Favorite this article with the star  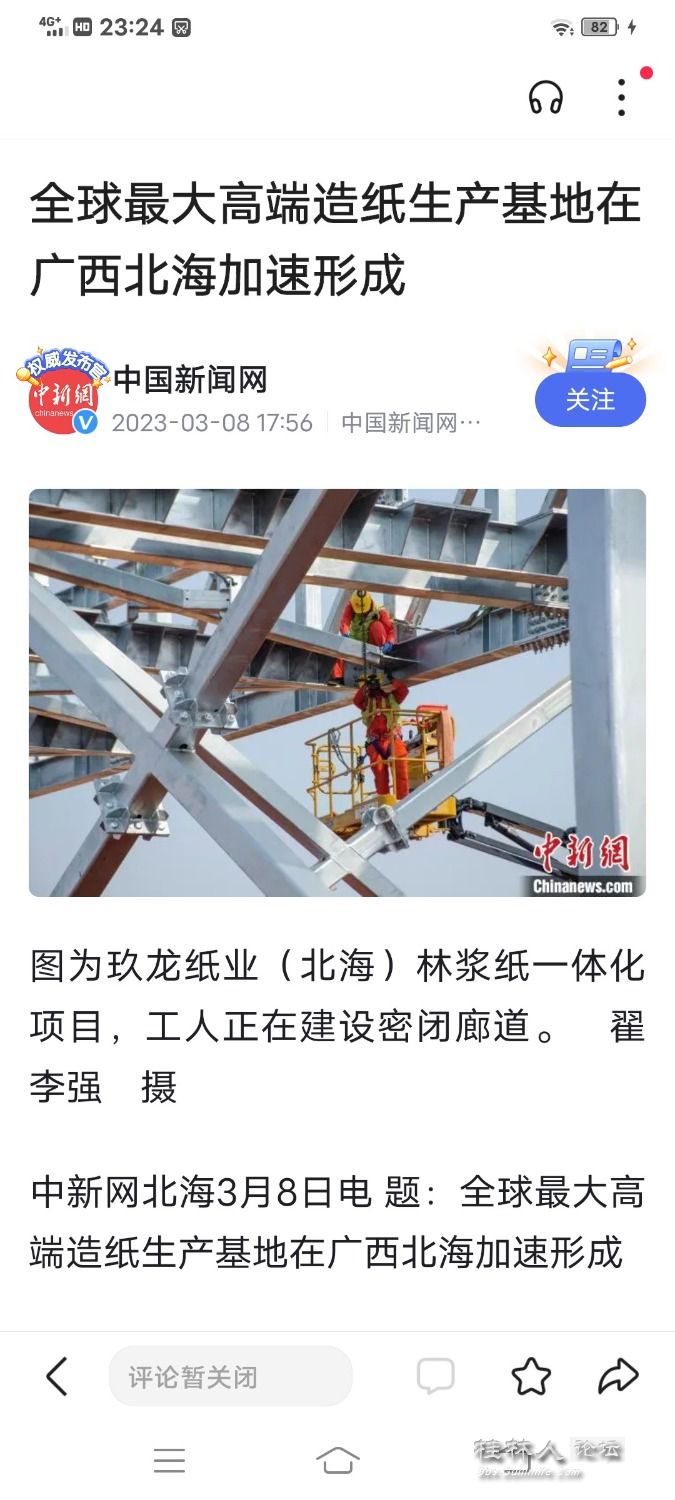[x=531, y=1377]
